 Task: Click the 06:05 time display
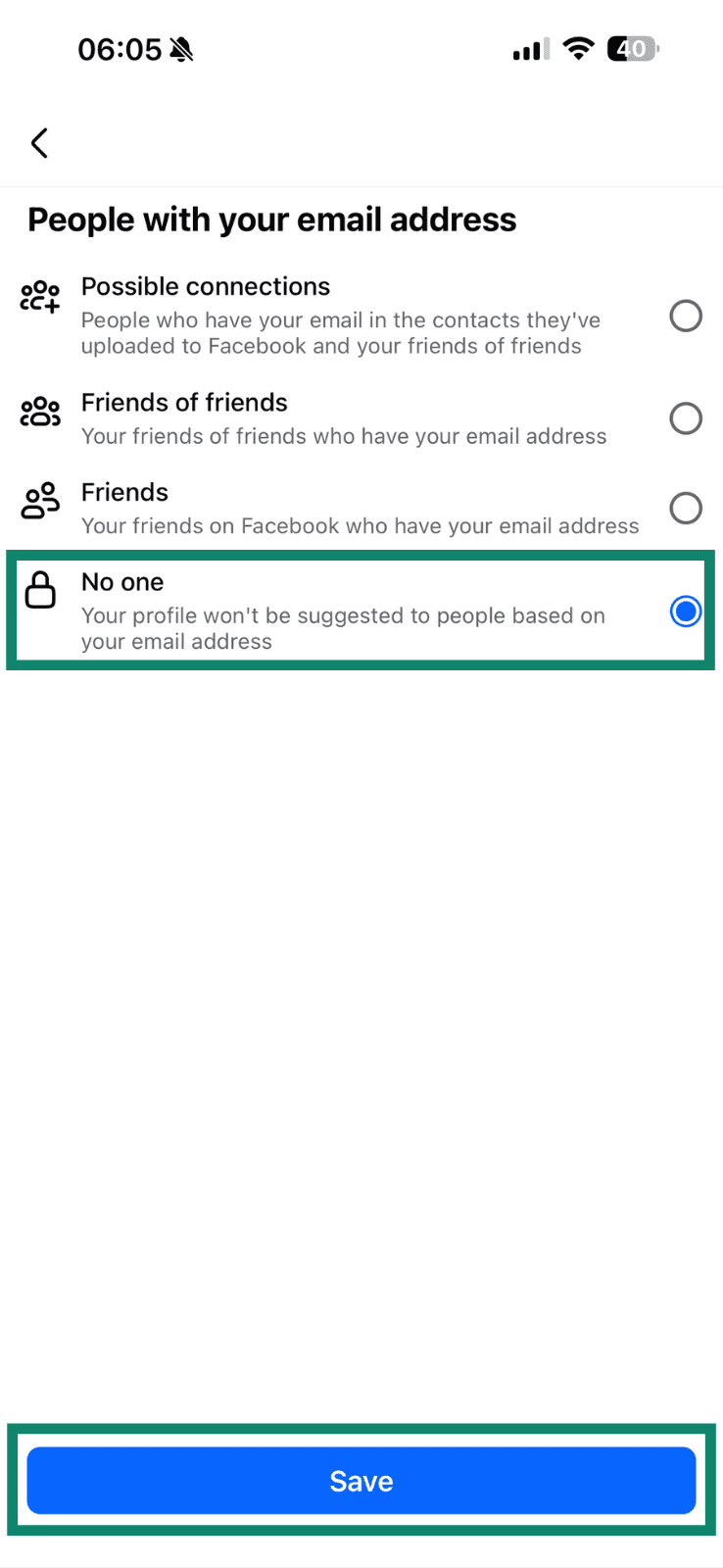tap(120, 48)
